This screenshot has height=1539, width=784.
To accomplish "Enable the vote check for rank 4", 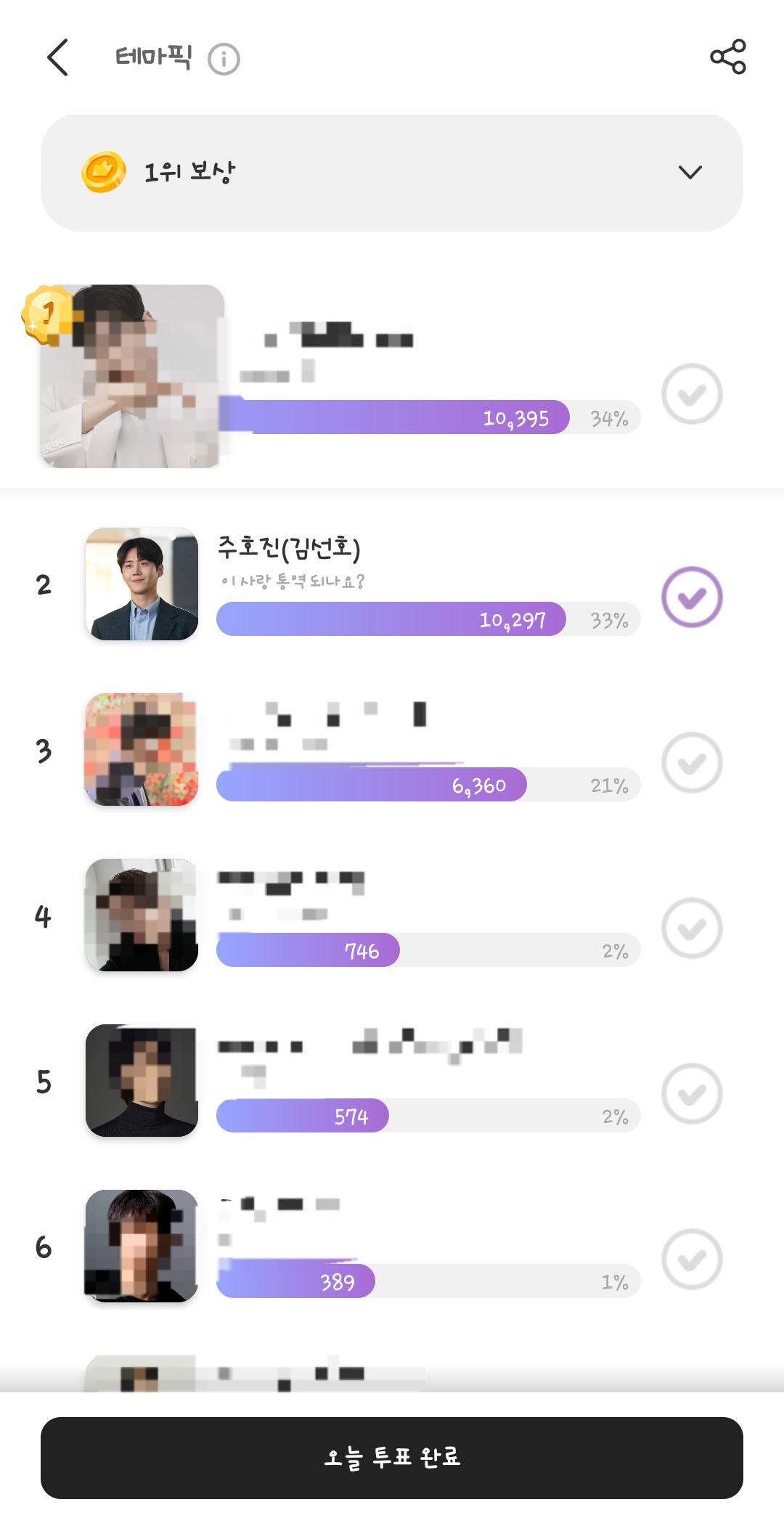I will 691,928.
